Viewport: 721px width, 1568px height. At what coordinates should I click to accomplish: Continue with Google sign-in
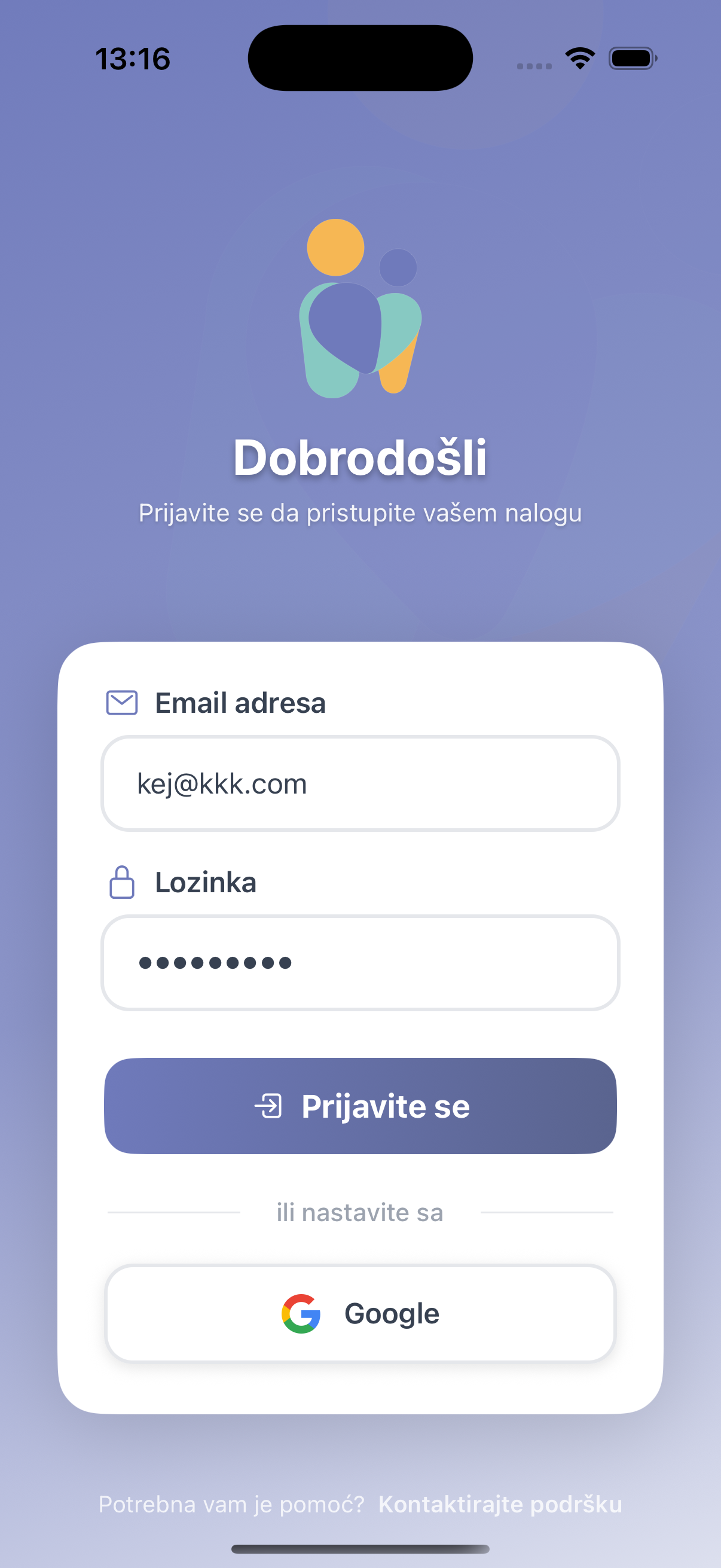(x=360, y=1313)
